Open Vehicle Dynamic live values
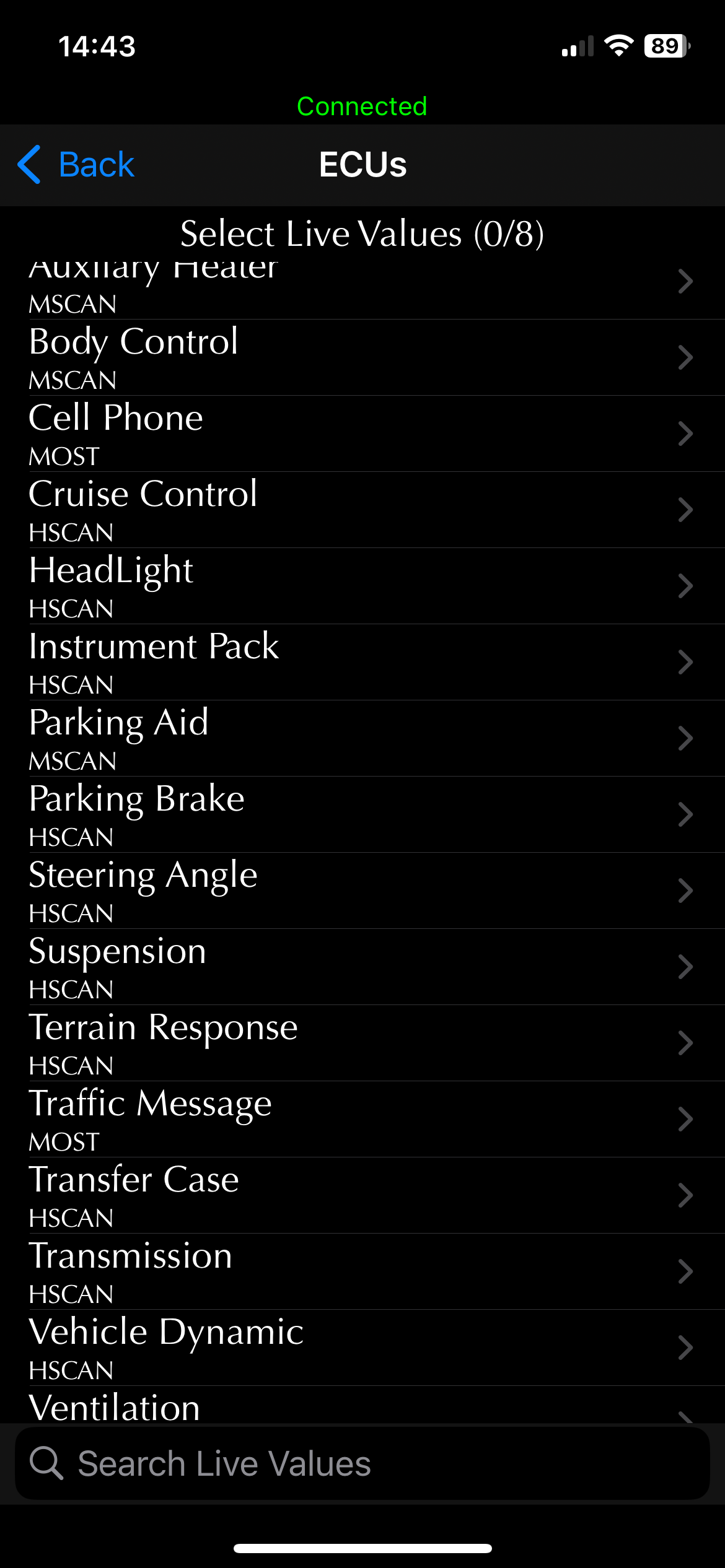This screenshot has height=1568, width=725. 362,1348
